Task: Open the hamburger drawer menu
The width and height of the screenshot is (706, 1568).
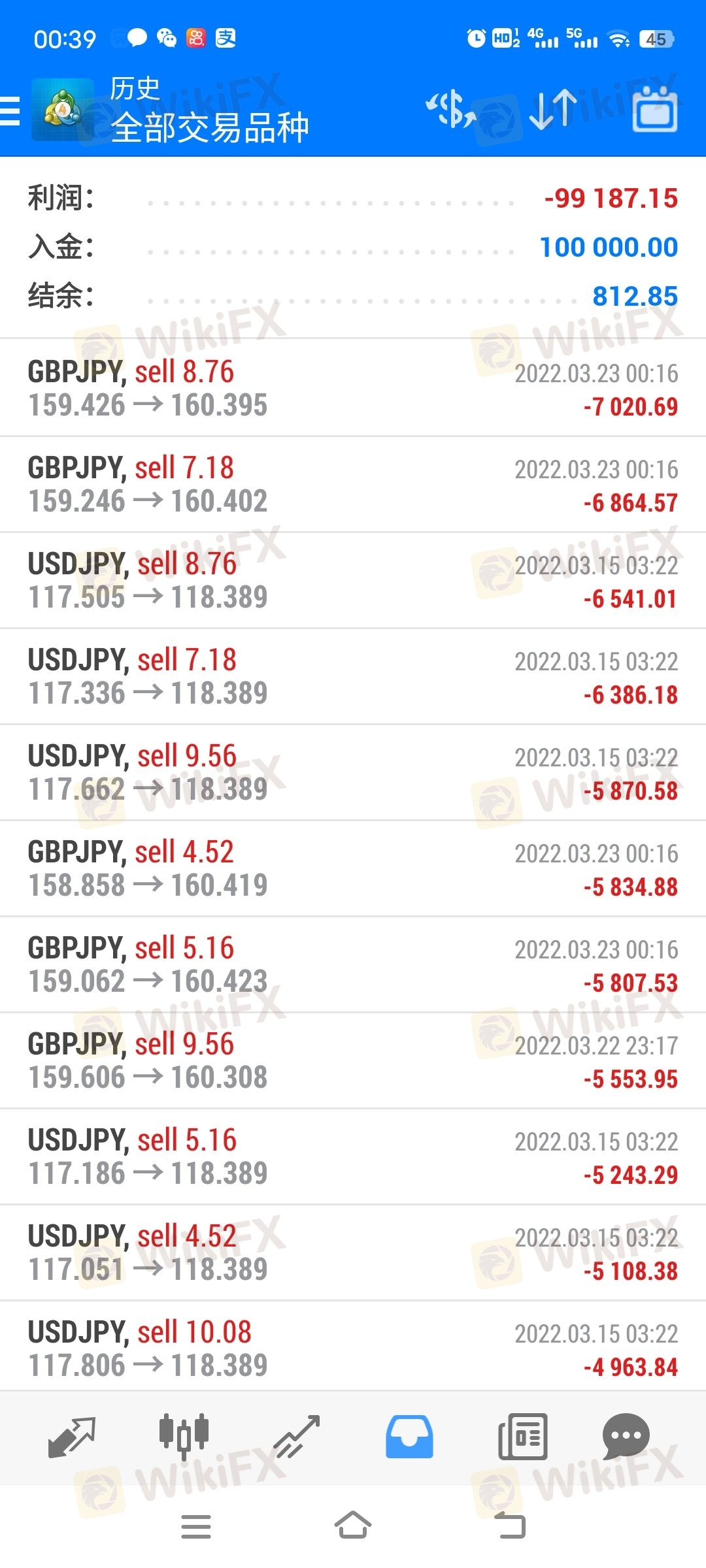Action: (10, 110)
